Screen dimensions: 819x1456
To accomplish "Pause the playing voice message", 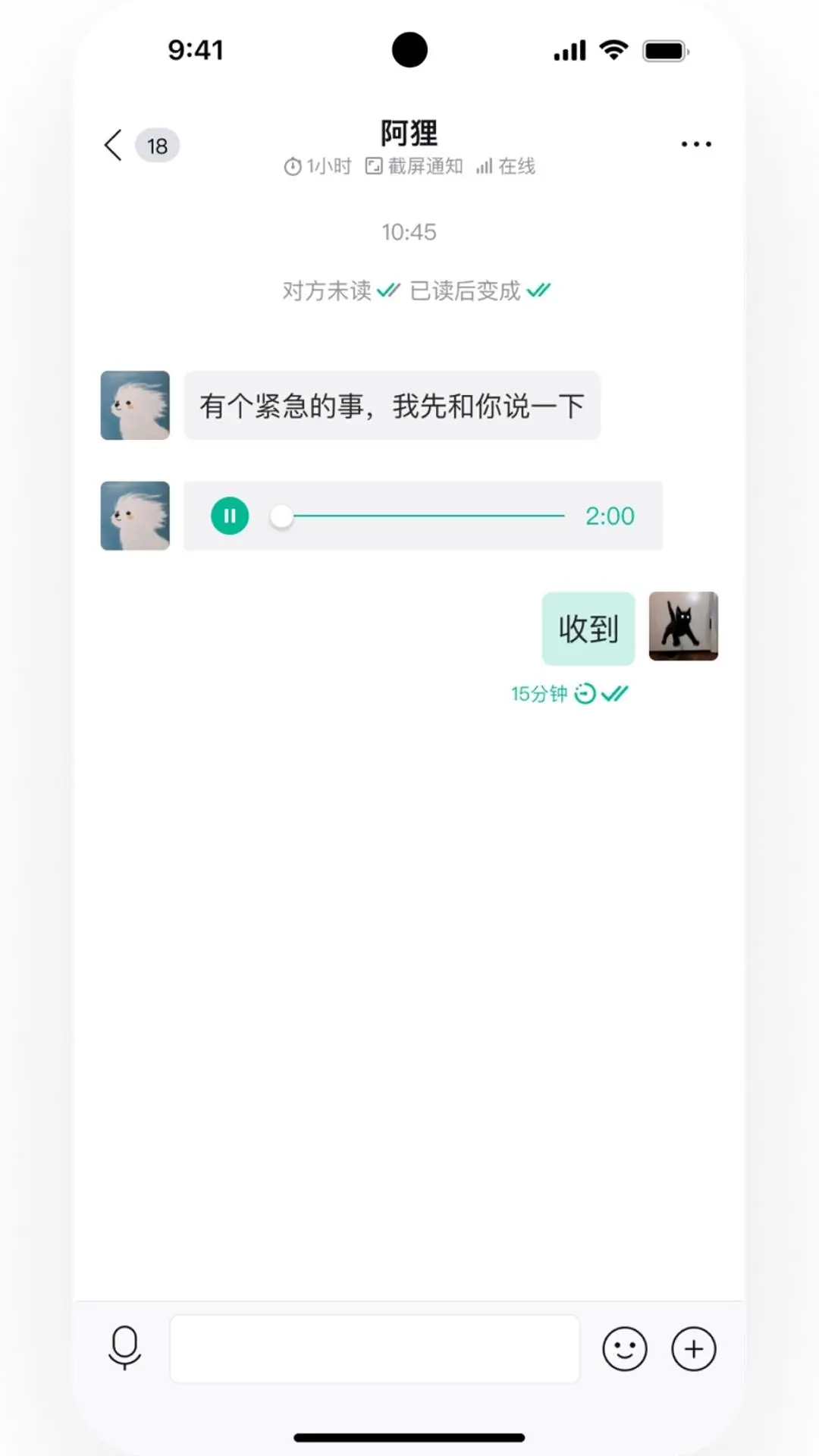I will (x=230, y=516).
